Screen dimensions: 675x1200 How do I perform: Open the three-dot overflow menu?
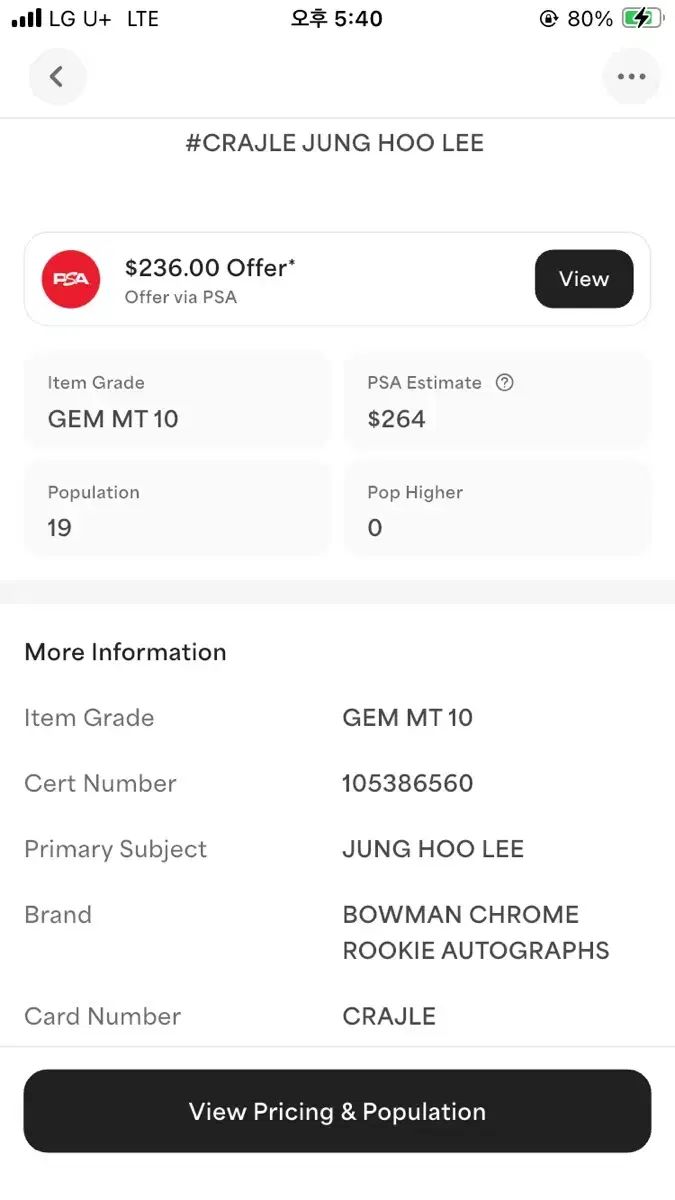pos(631,77)
